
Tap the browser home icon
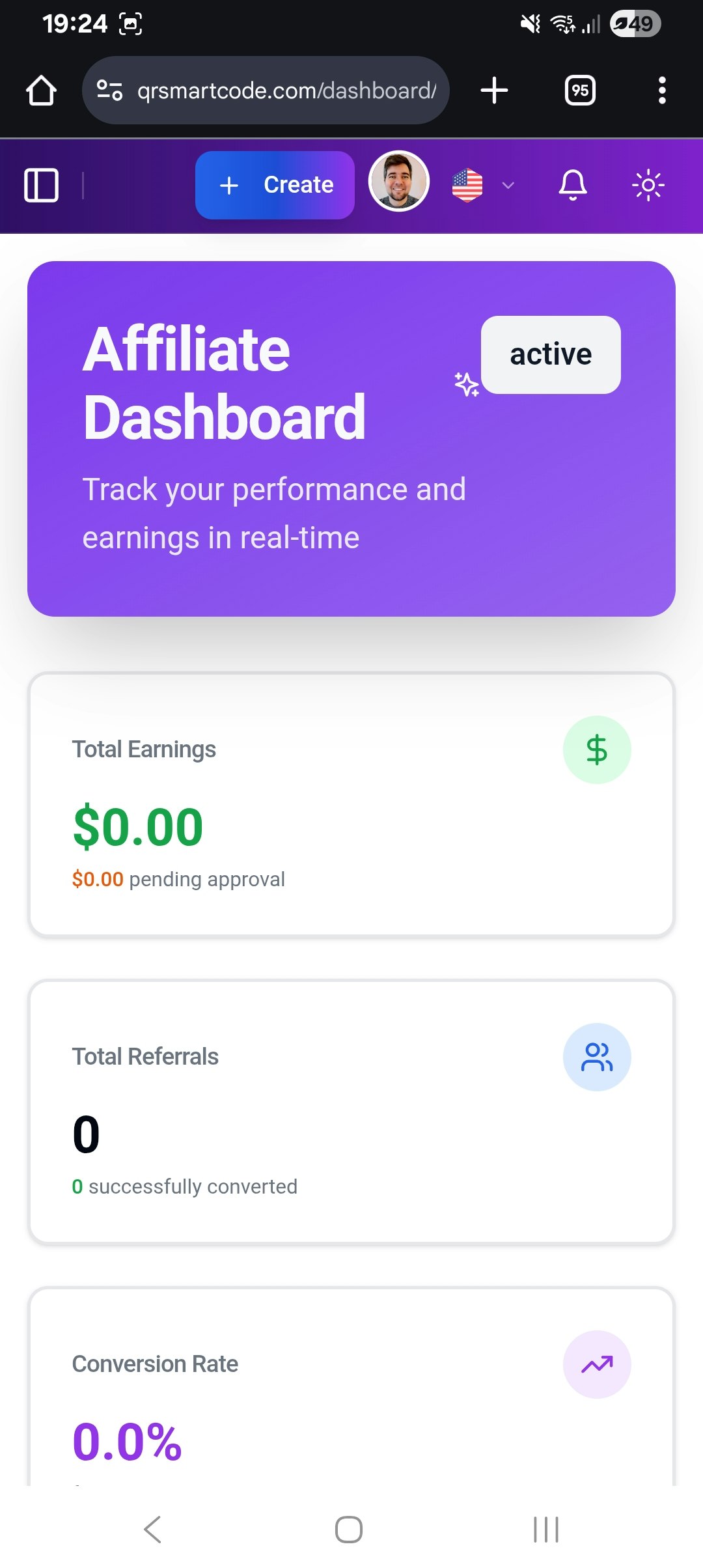click(41, 91)
